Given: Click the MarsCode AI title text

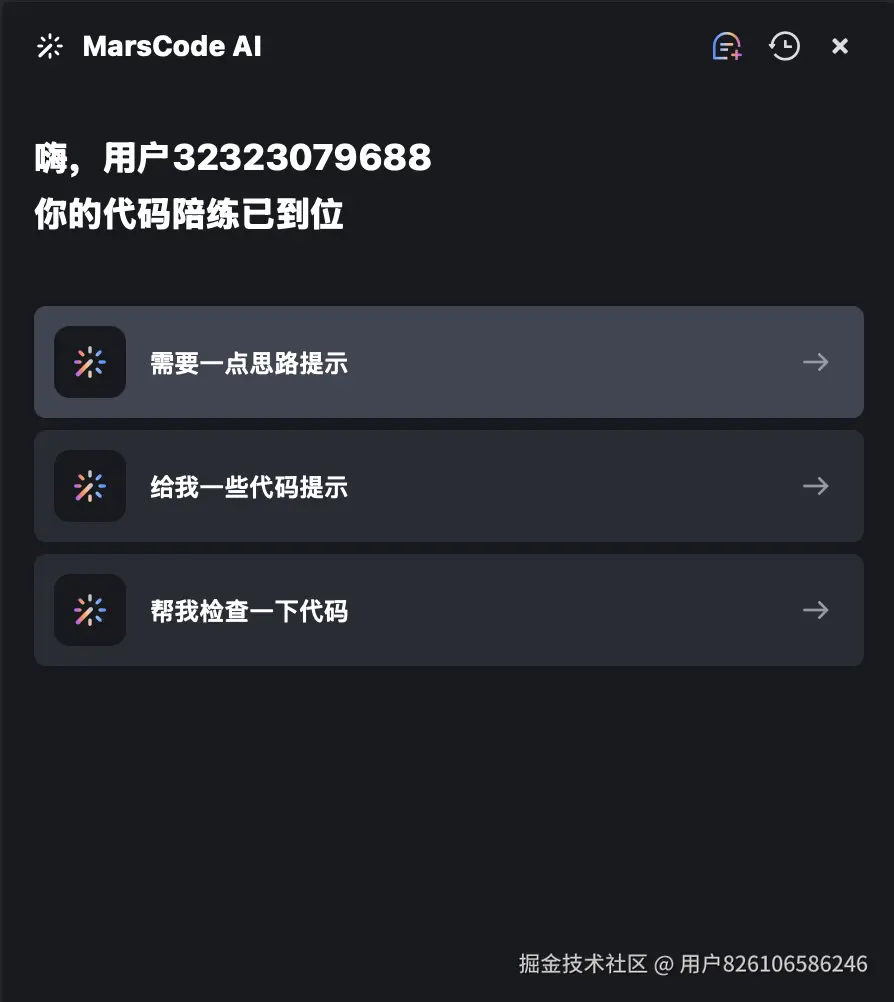Looking at the screenshot, I should click(x=173, y=46).
